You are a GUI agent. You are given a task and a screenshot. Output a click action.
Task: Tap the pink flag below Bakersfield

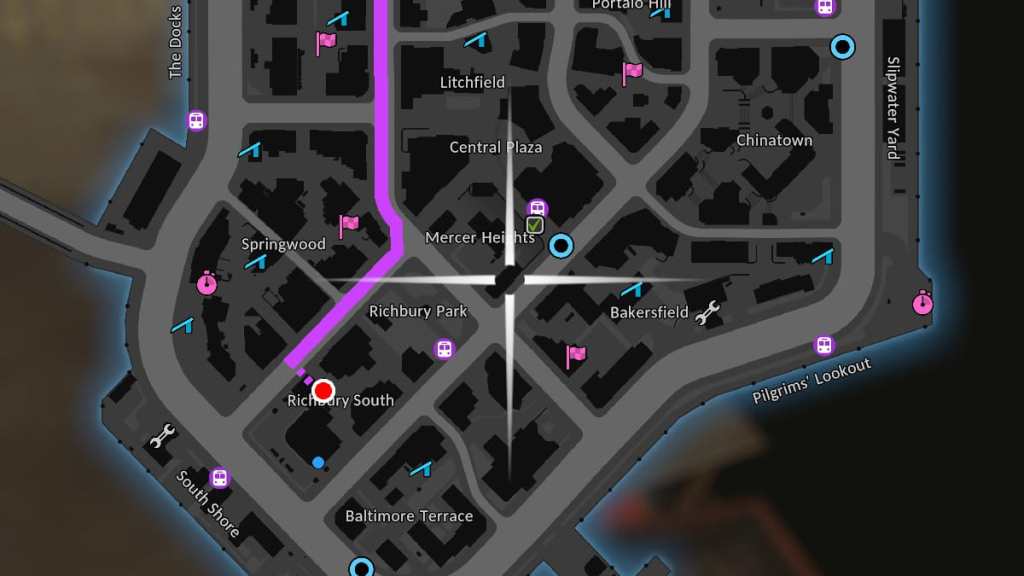tap(575, 355)
